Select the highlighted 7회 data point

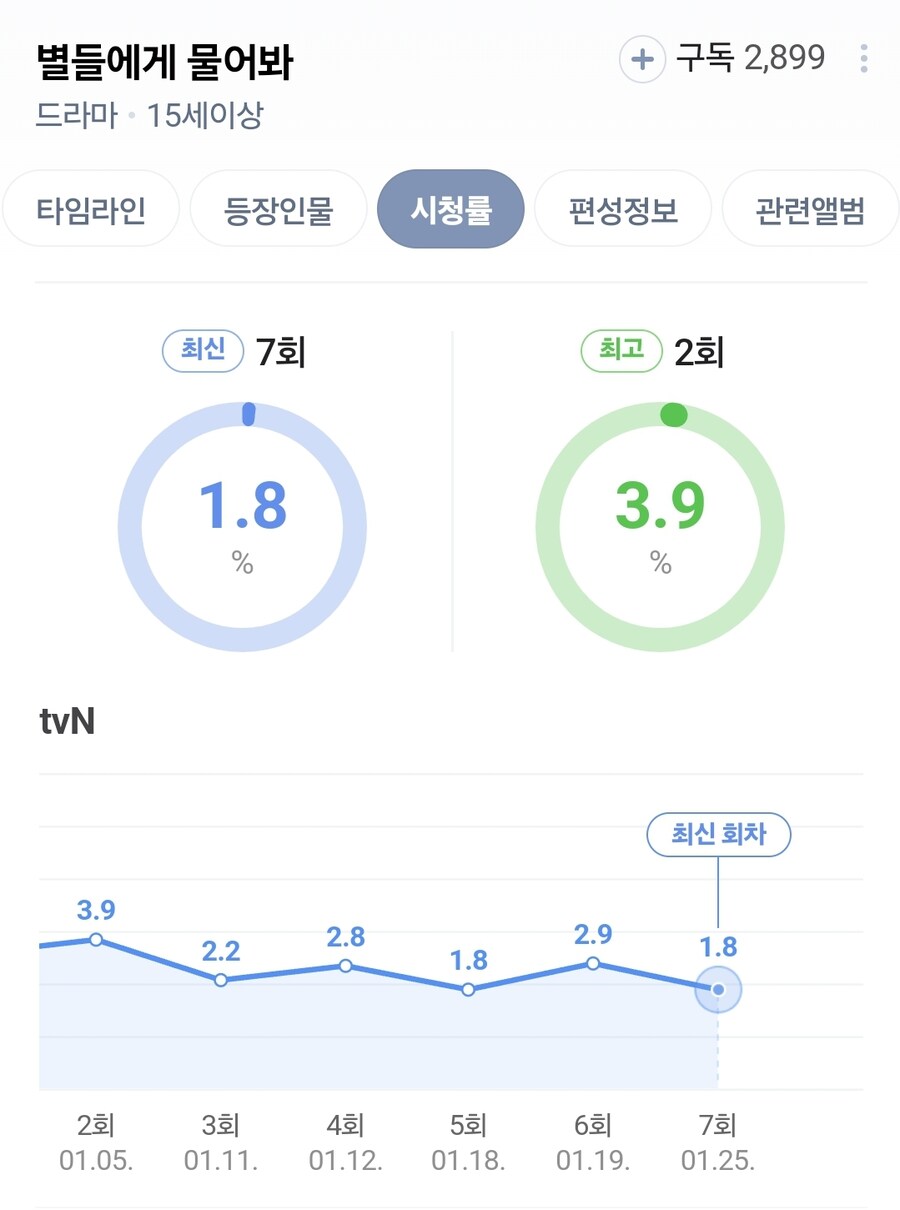[x=717, y=989]
